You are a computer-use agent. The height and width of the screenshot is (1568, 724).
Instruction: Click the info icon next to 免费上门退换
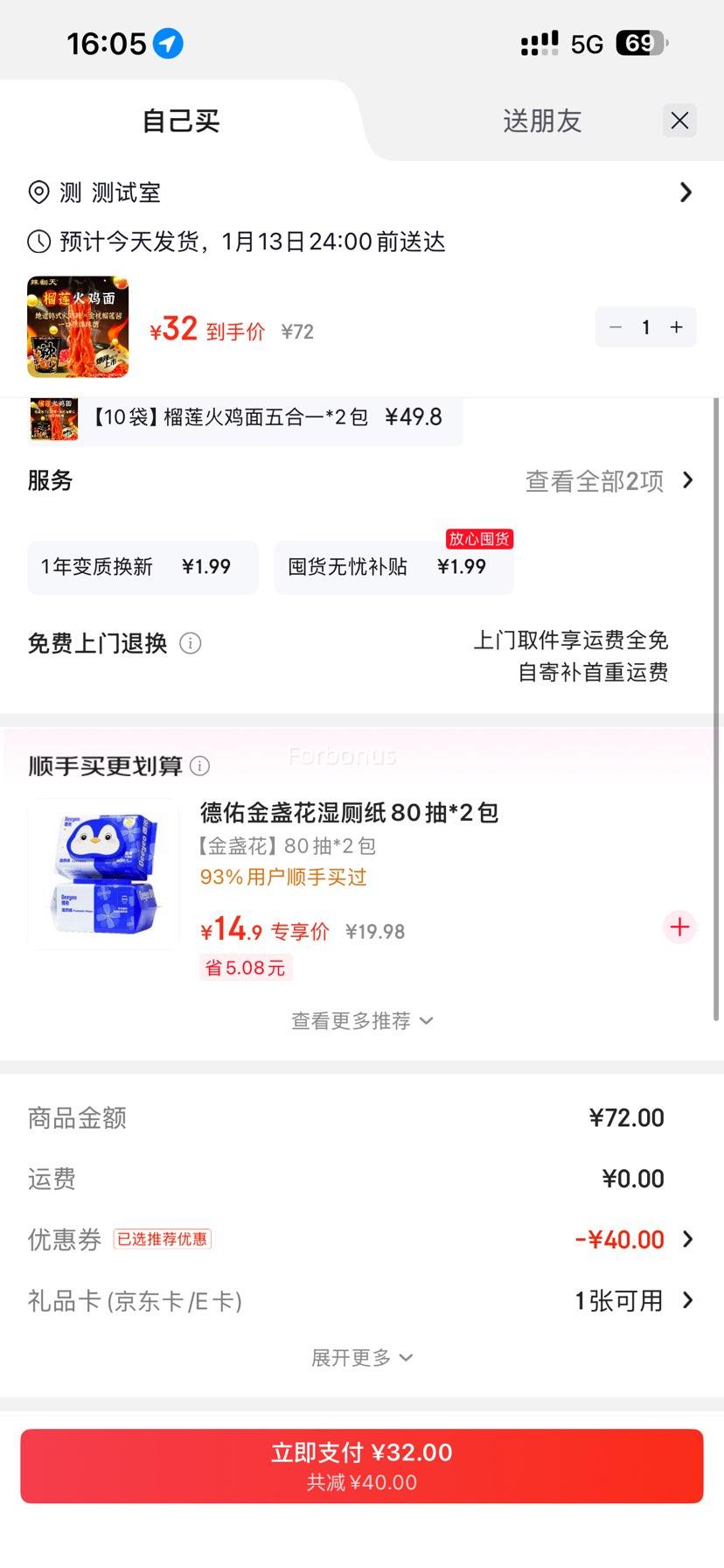click(191, 643)
